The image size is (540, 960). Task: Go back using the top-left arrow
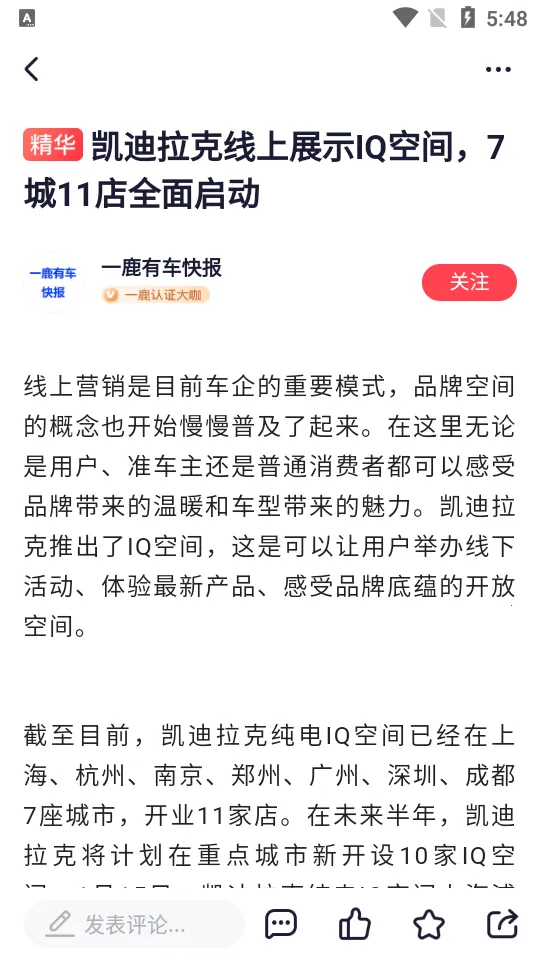[x=32, y=69]
